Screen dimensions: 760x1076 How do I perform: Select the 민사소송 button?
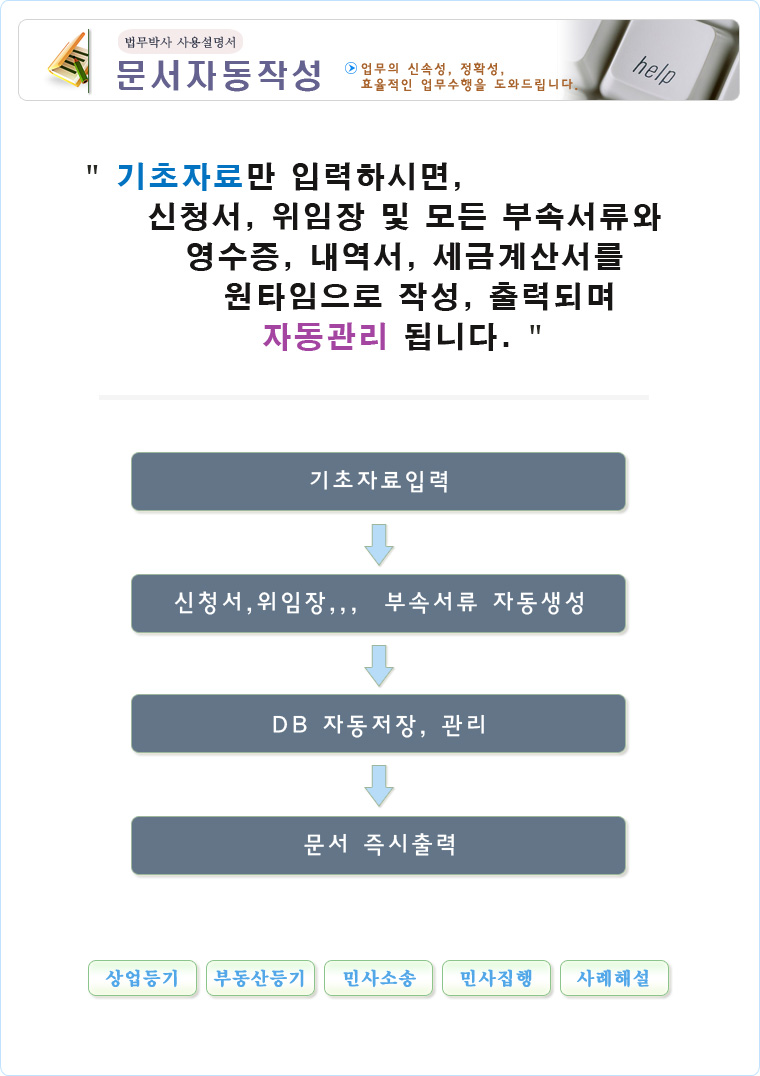point(378,978)
